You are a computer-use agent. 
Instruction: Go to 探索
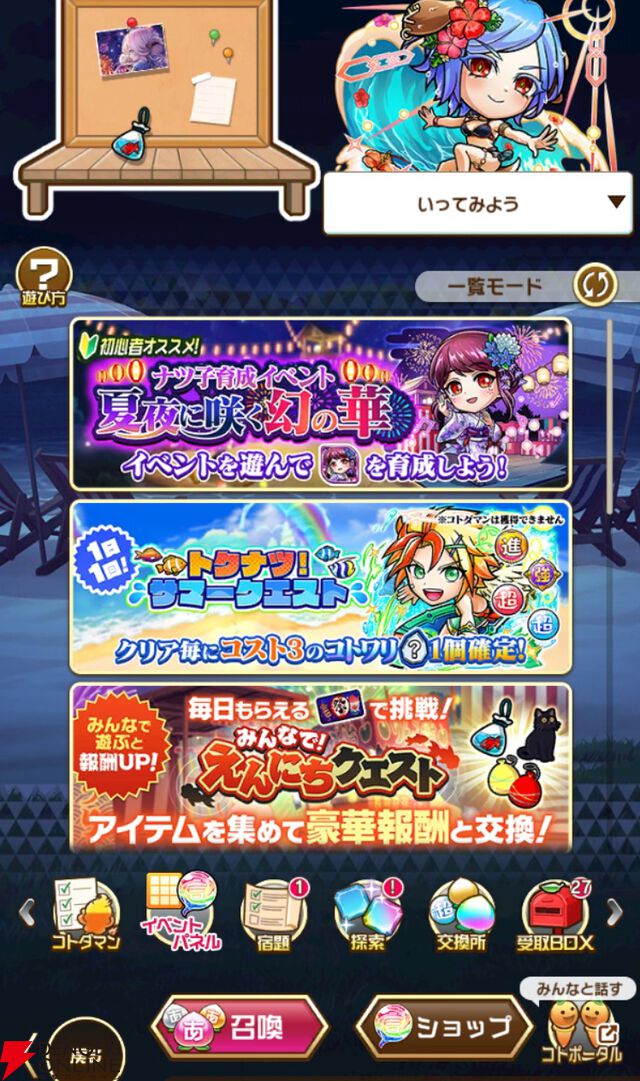click(366, 912)
